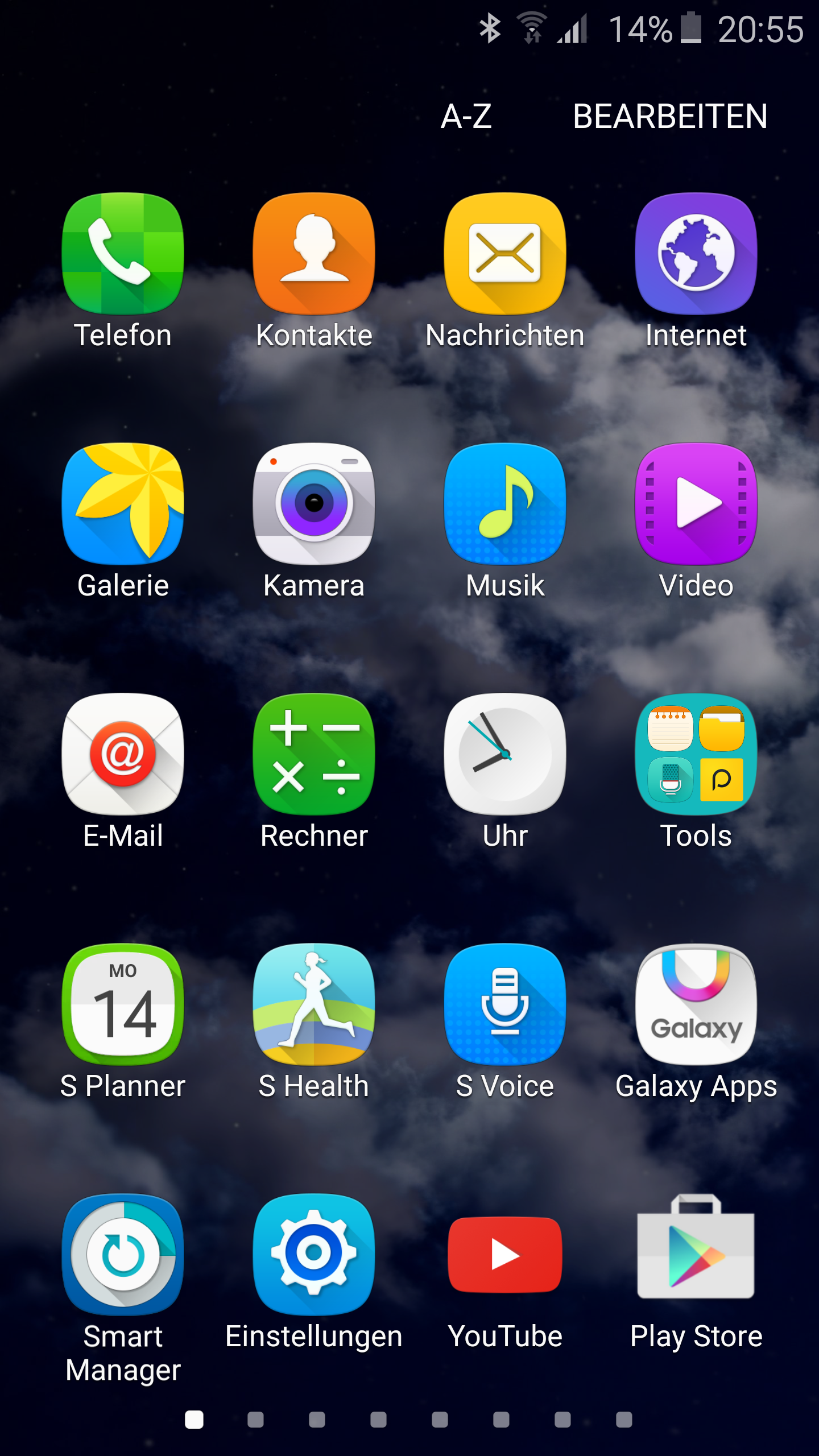Tap BEARBEITEN to edit the app drawer

tap(670, 117)
